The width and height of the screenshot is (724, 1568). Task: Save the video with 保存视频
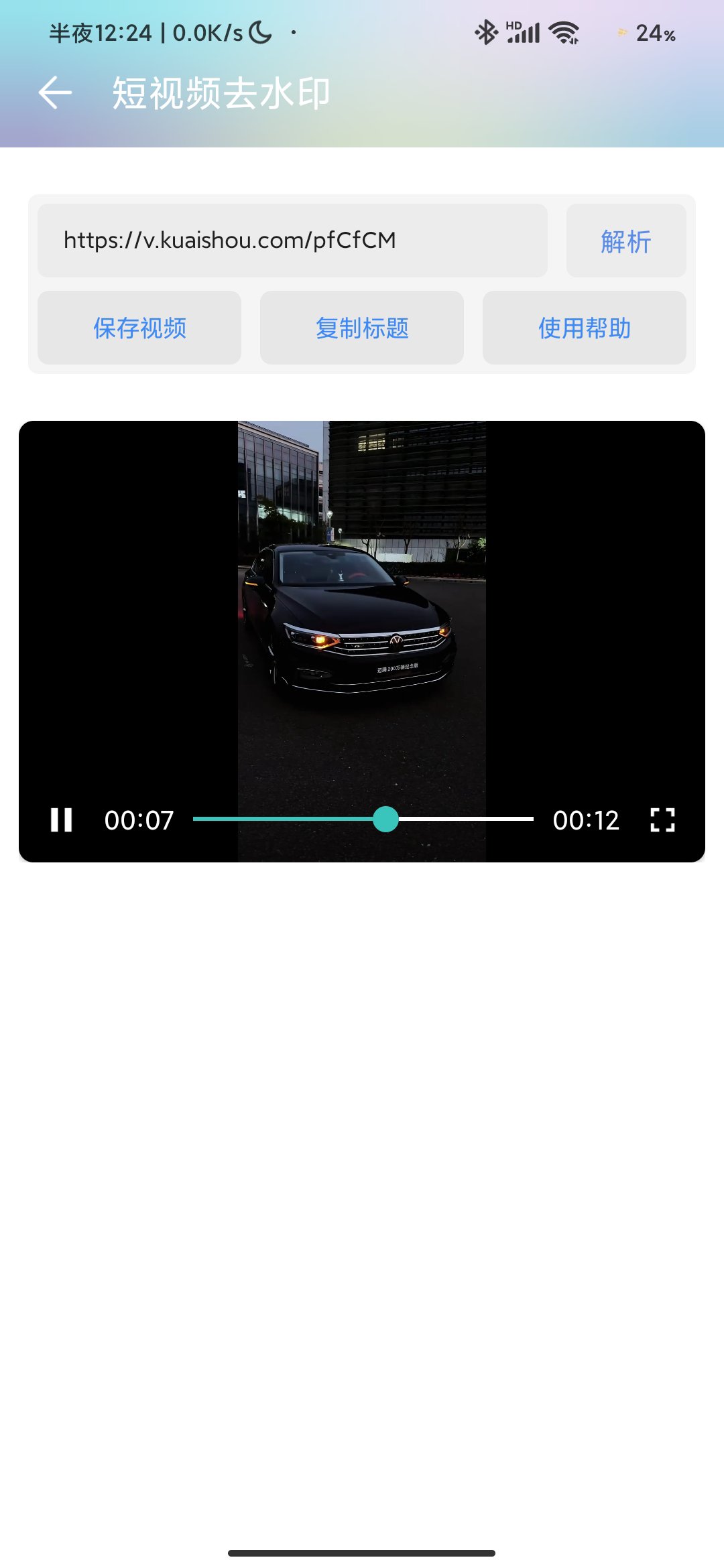pyautogui.click(x=139, y=328)
